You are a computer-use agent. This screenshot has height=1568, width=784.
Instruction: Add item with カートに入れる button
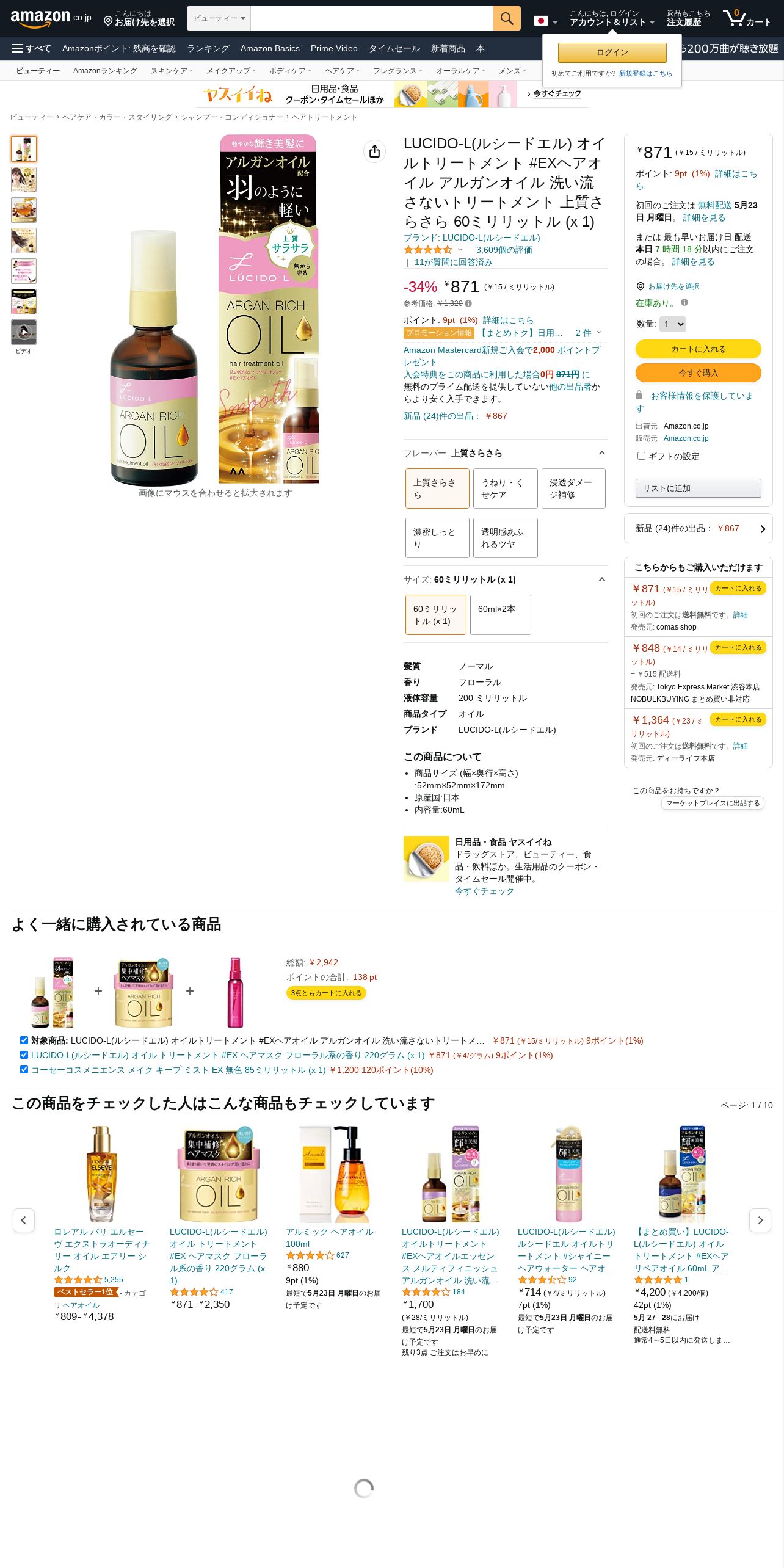click(698, 349)
